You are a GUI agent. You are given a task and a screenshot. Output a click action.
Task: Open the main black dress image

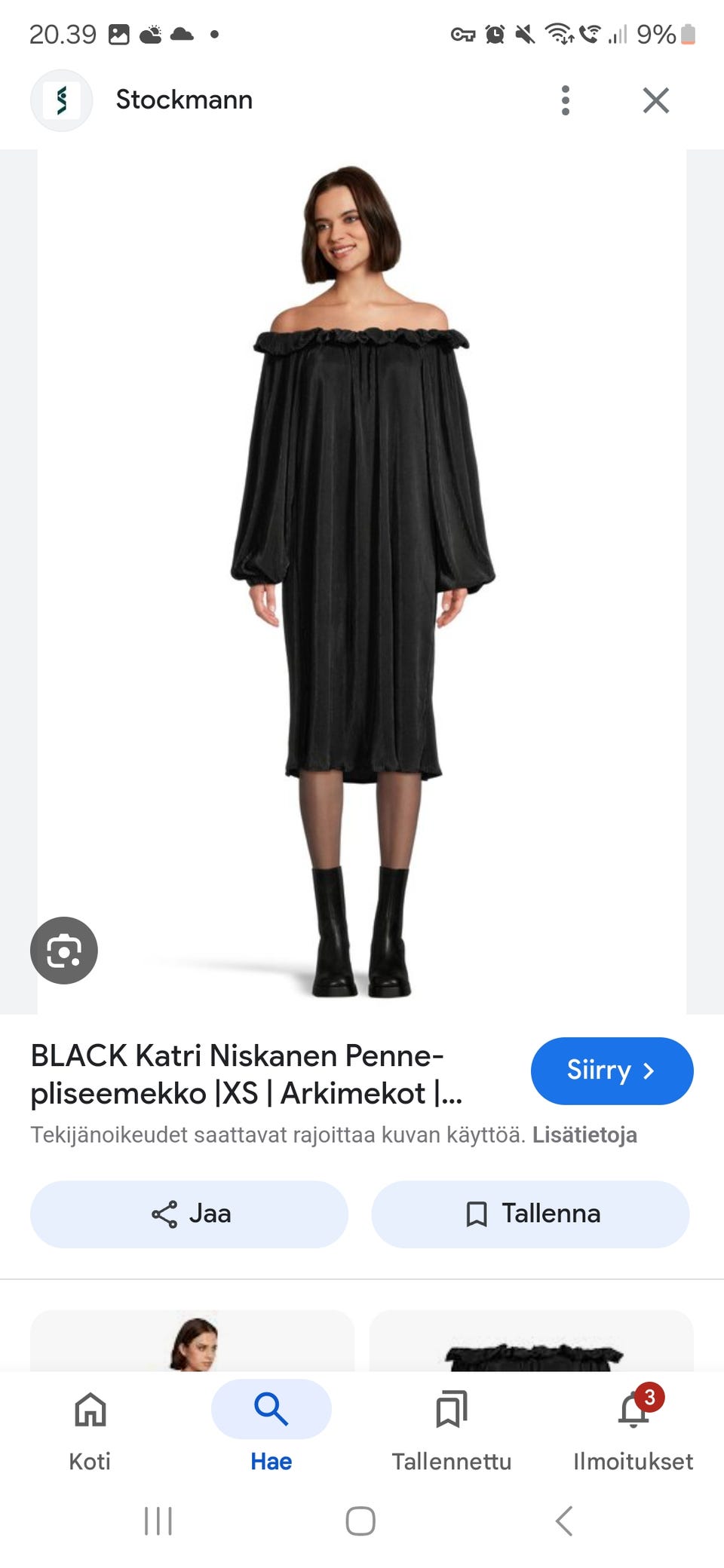[362, 580]
